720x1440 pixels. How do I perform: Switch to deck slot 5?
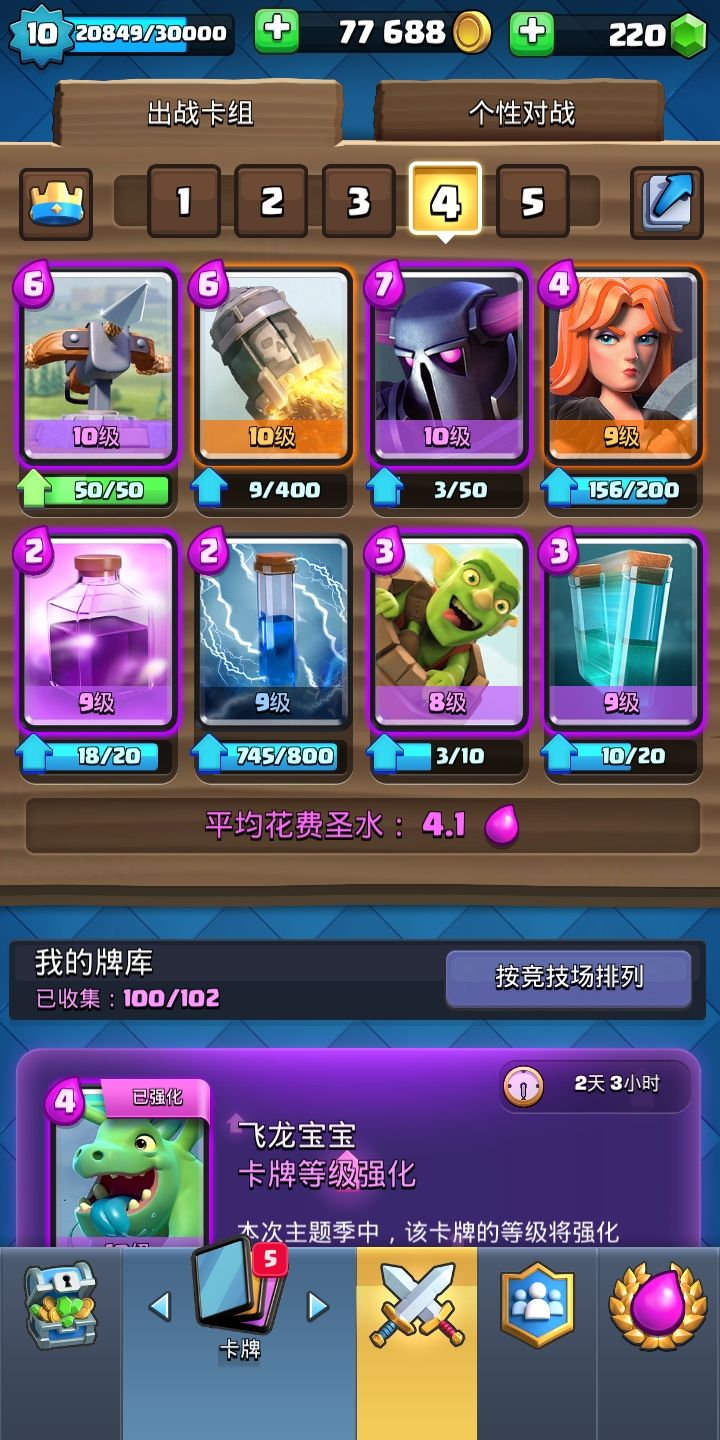pyautogui.click(x=533, y=200)
